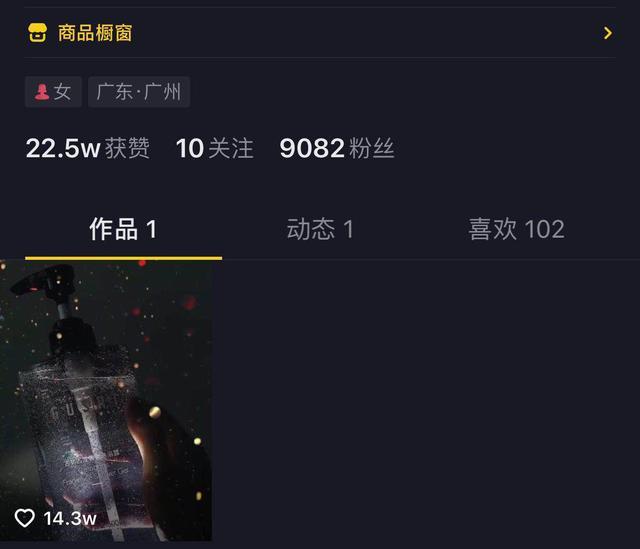Open the video thumbnail with 14.3w likes

[106, 400]
